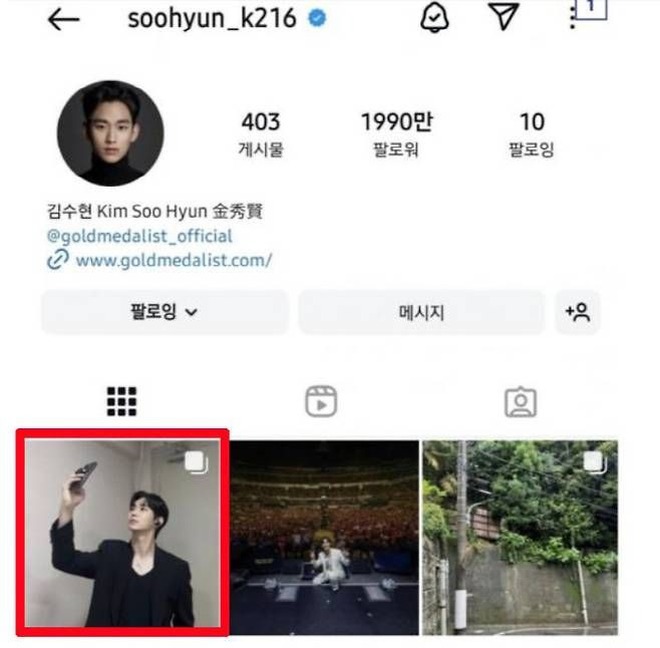This screenshot has width=660, height=648.
Task: Share profile via the paper plane icon
Action: [x=504, y=17]
